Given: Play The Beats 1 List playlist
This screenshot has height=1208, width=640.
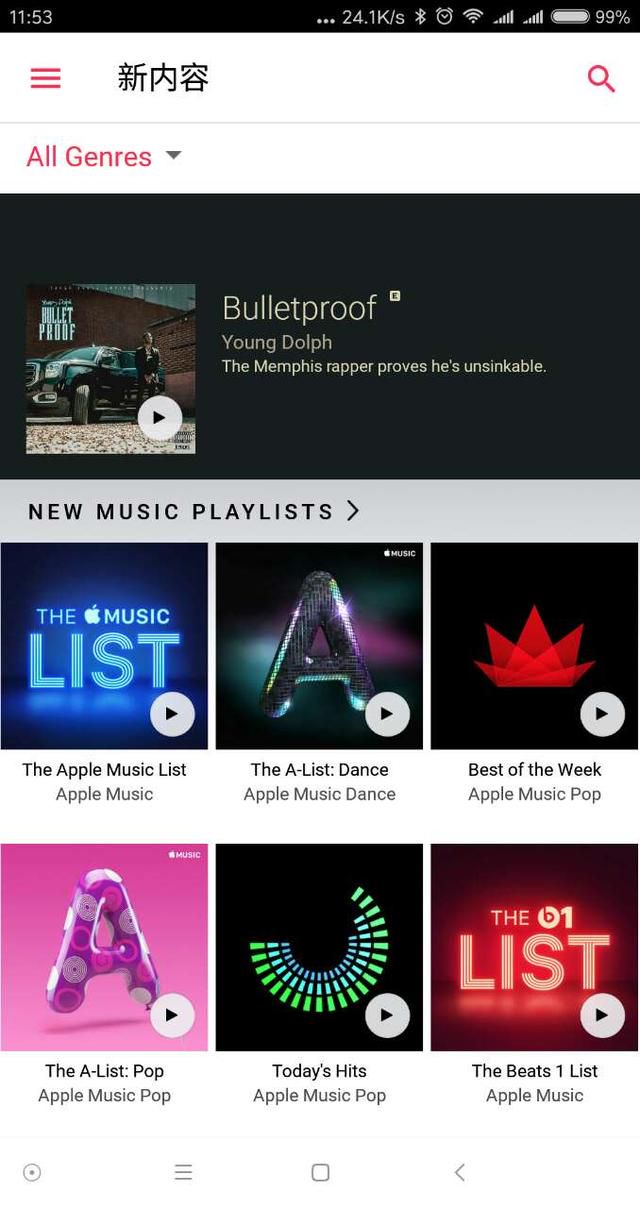Looking at the screenshot, I should 602,1015.
